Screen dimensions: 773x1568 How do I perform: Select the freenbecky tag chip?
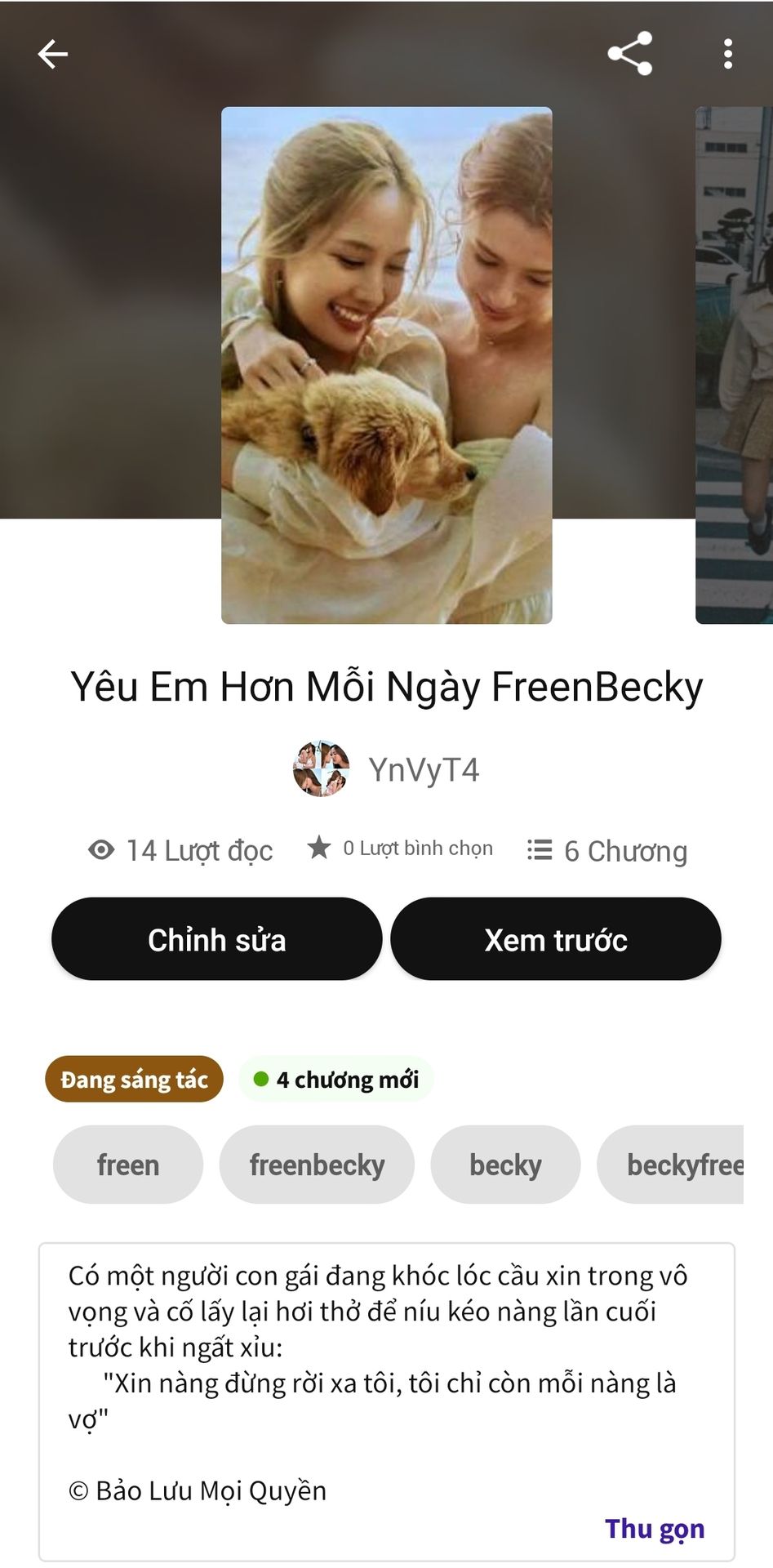pos(317,1165)
